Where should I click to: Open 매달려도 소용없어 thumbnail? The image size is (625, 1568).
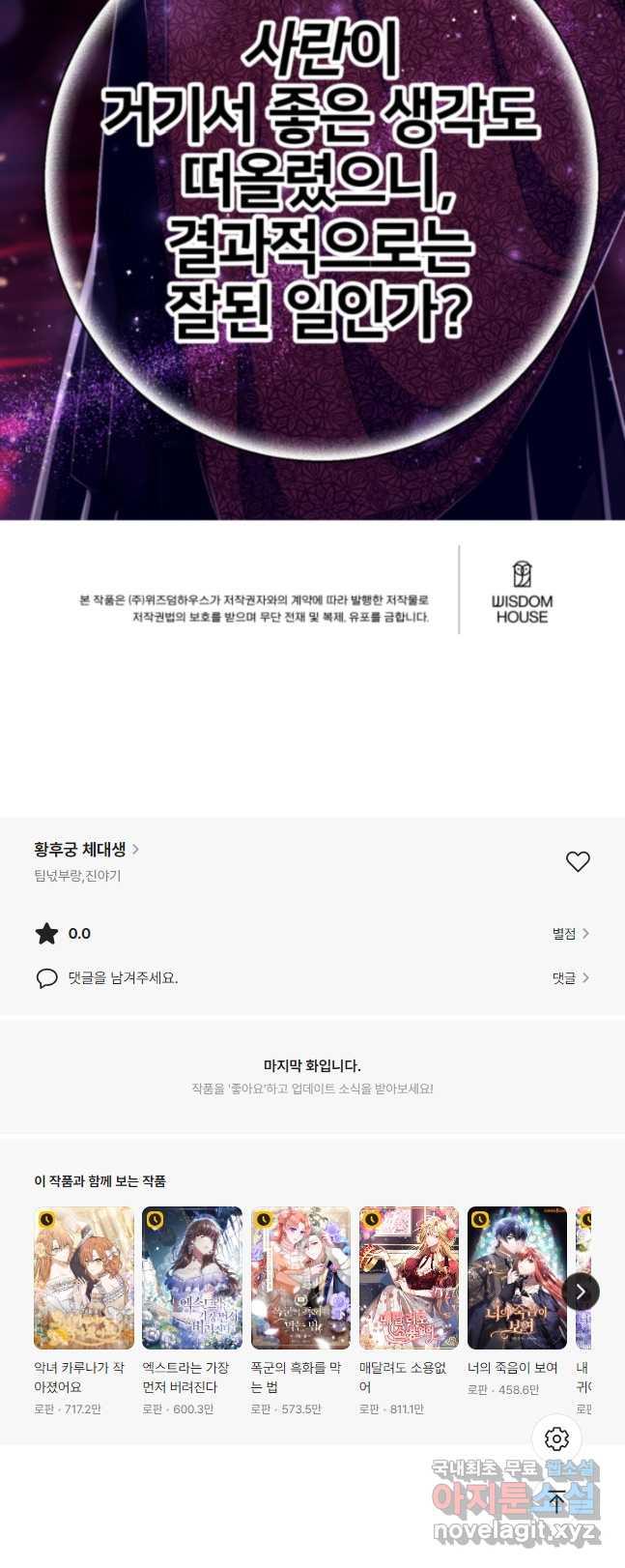click(x=409, y=1277)
